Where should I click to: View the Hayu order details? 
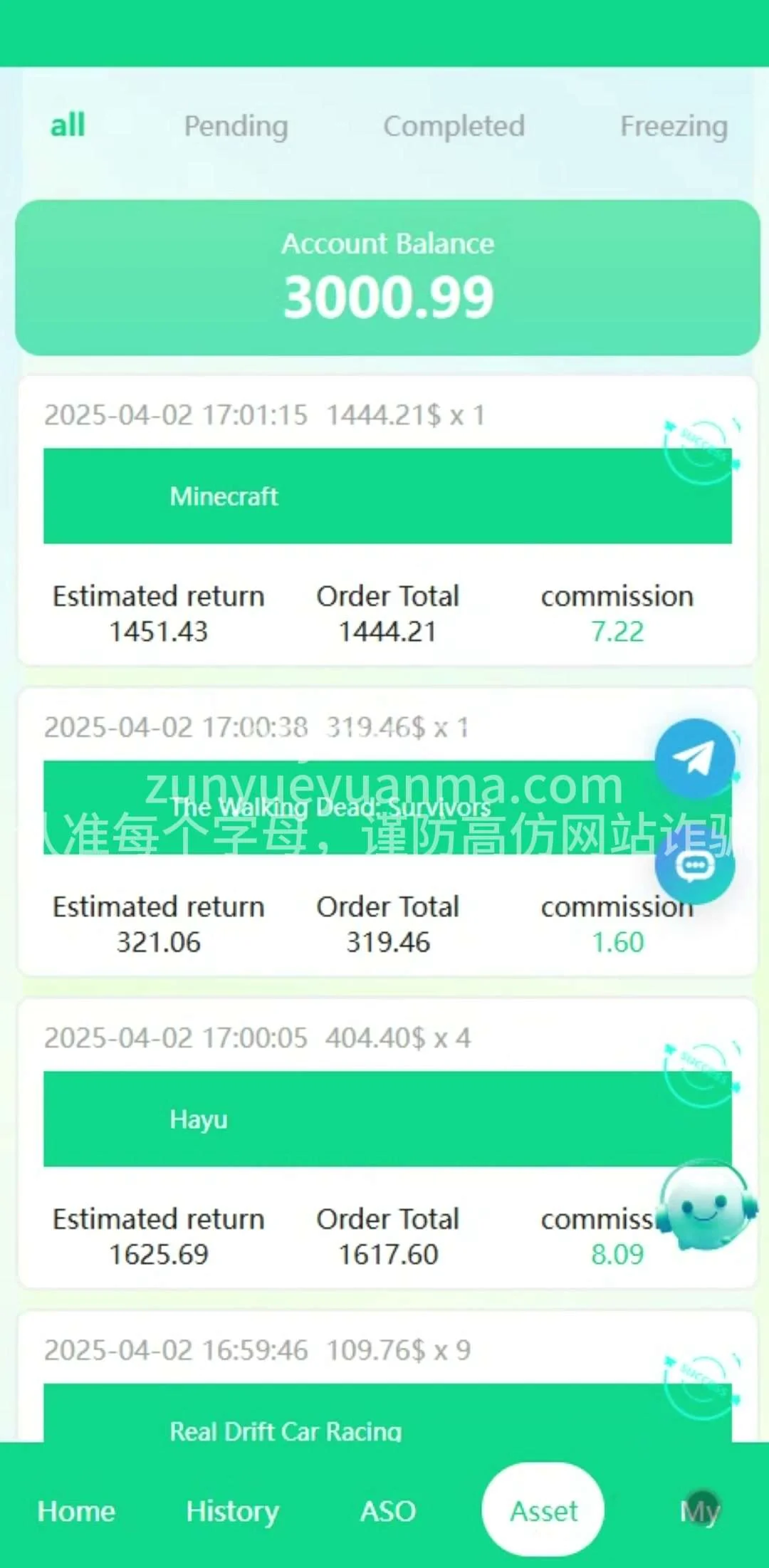387,1119
